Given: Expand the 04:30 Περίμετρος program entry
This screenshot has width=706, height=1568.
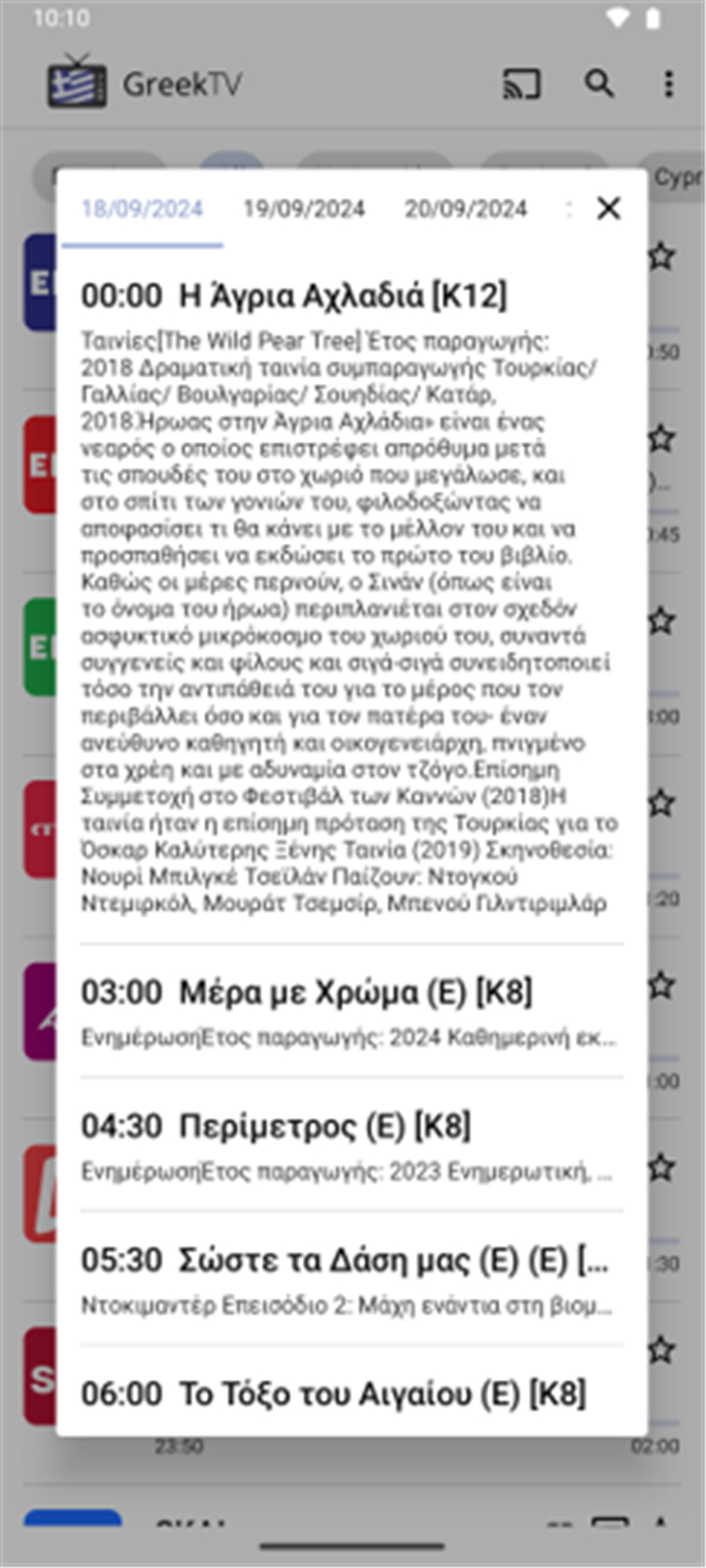Looking at the screenshot, I should pyautogui.click(x=351, y=1146).
